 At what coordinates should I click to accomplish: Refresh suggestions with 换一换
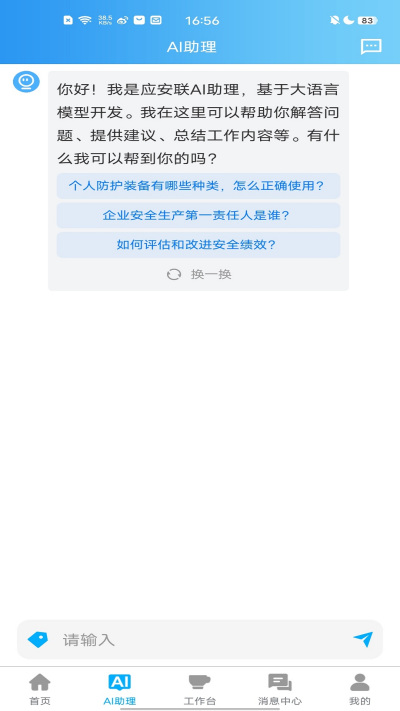(x=199, y=274)
